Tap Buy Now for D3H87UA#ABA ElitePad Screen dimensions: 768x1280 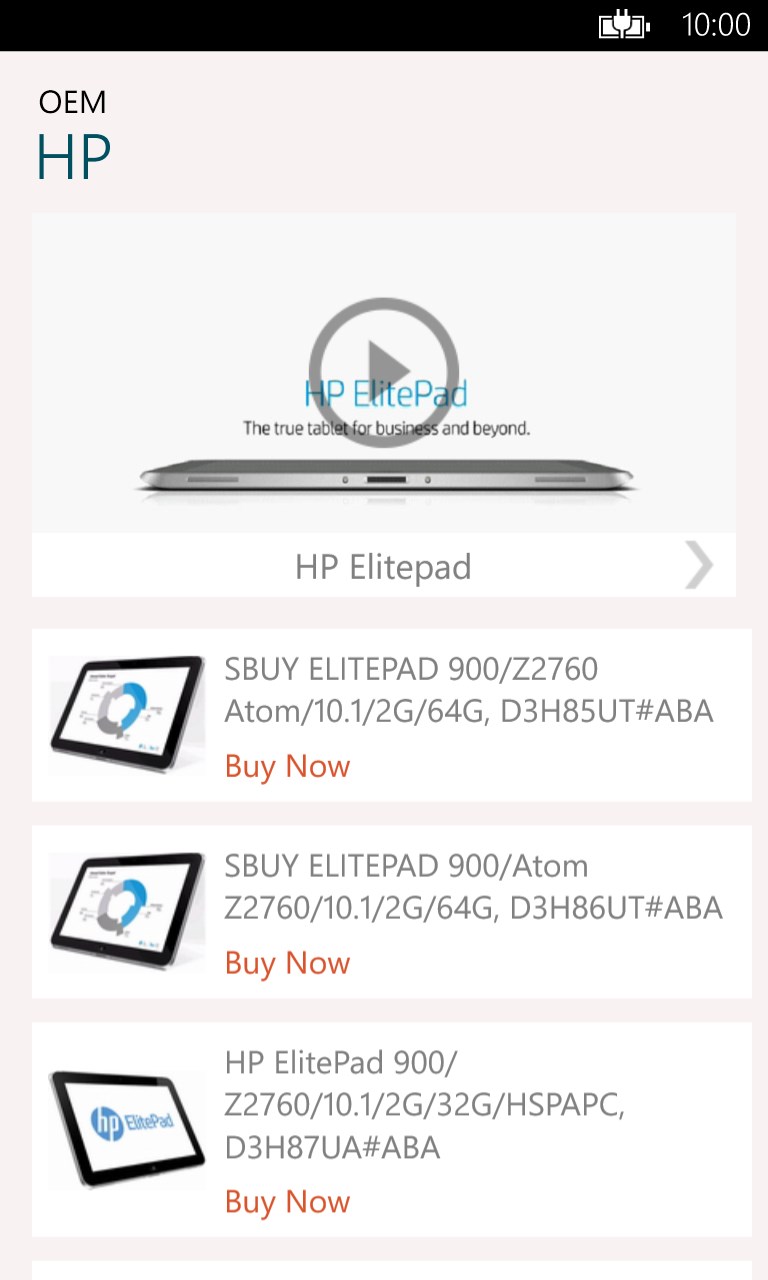pyautogui.click(x=288, y=1201)
